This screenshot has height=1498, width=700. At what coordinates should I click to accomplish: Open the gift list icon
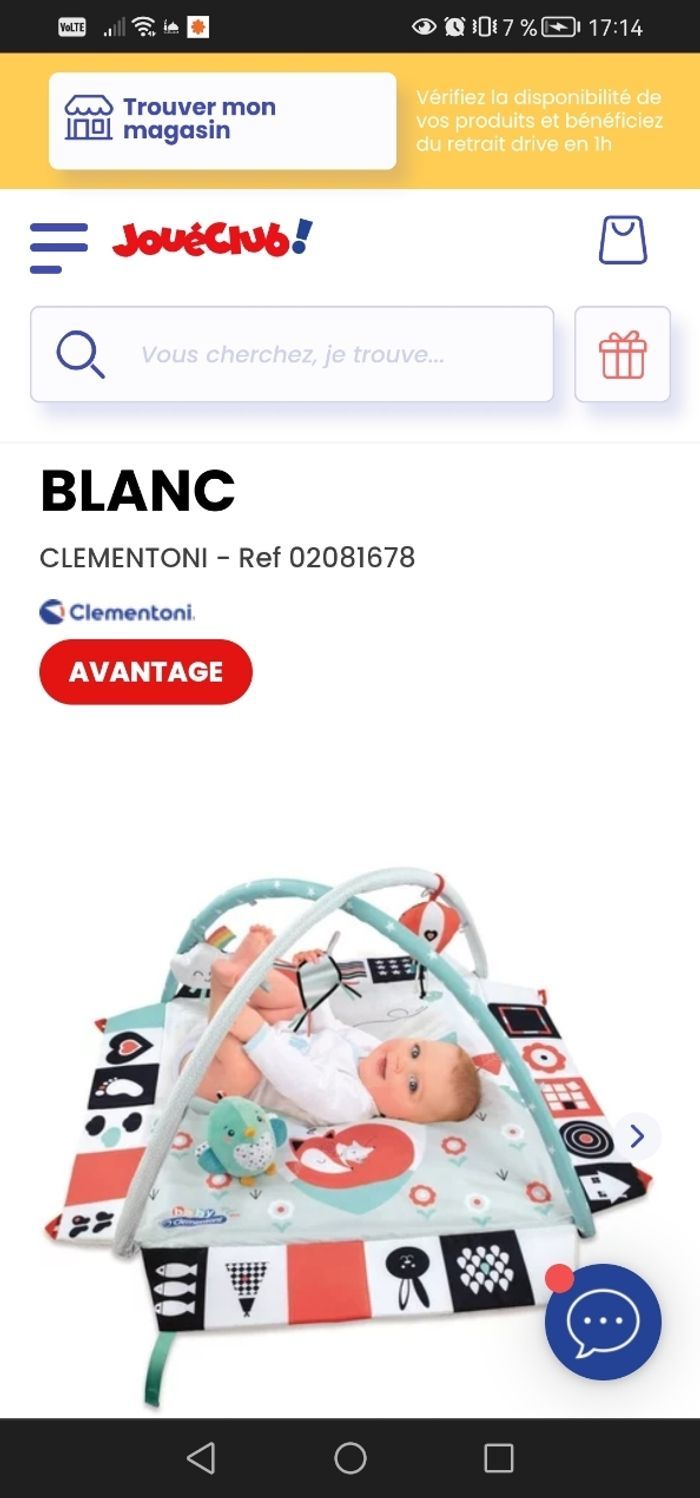click(622, 354)
